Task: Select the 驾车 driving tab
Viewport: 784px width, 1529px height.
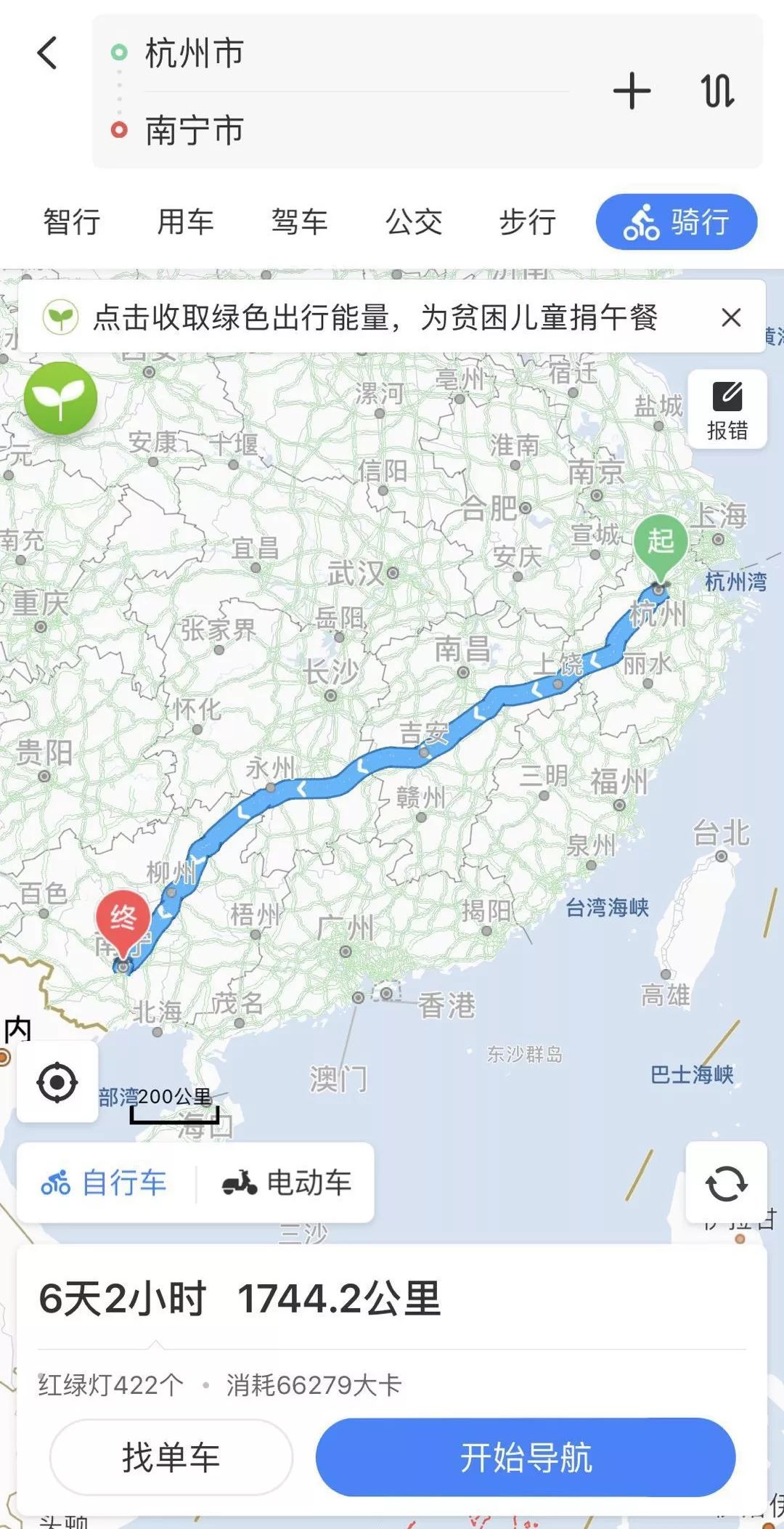Action: [x=299, y=222]
